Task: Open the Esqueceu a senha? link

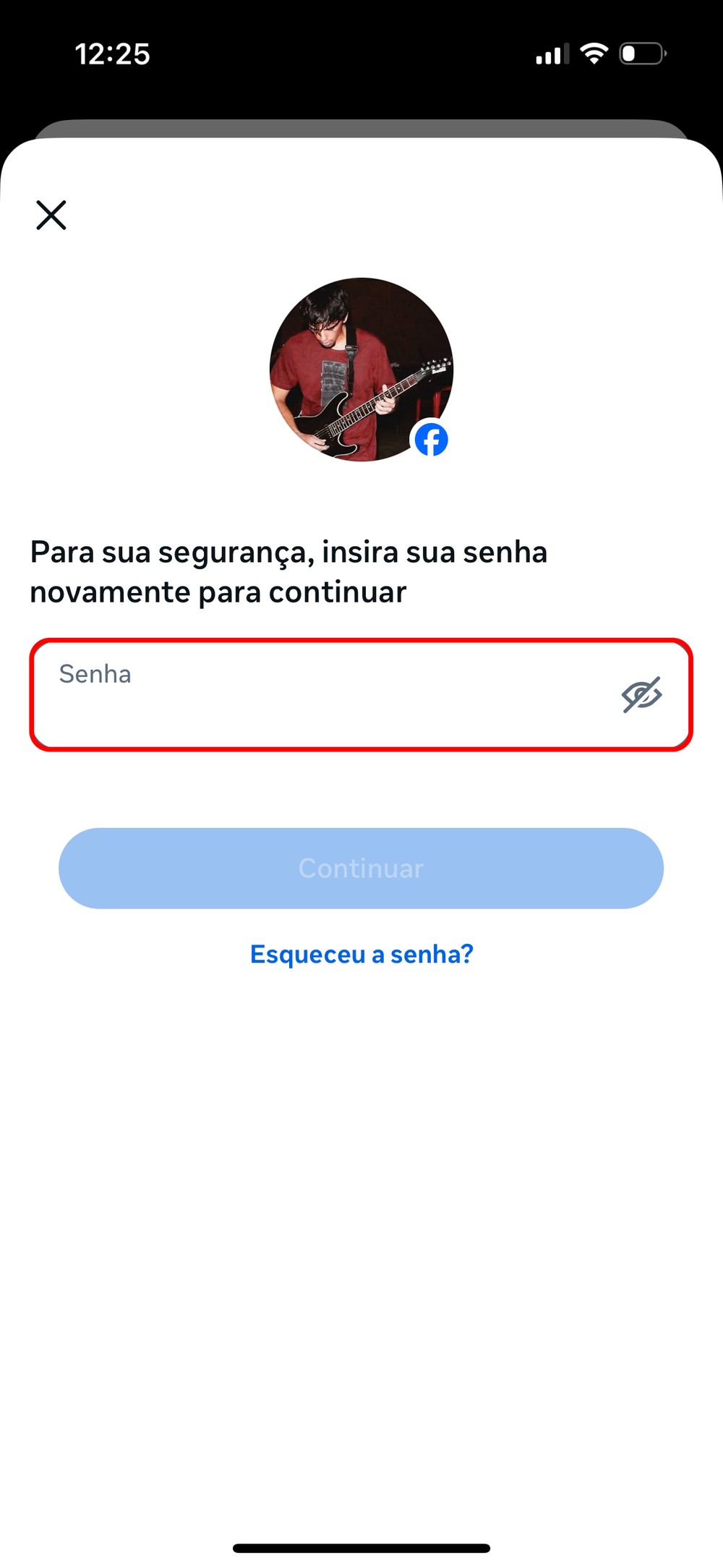Action: click(361, 954)
